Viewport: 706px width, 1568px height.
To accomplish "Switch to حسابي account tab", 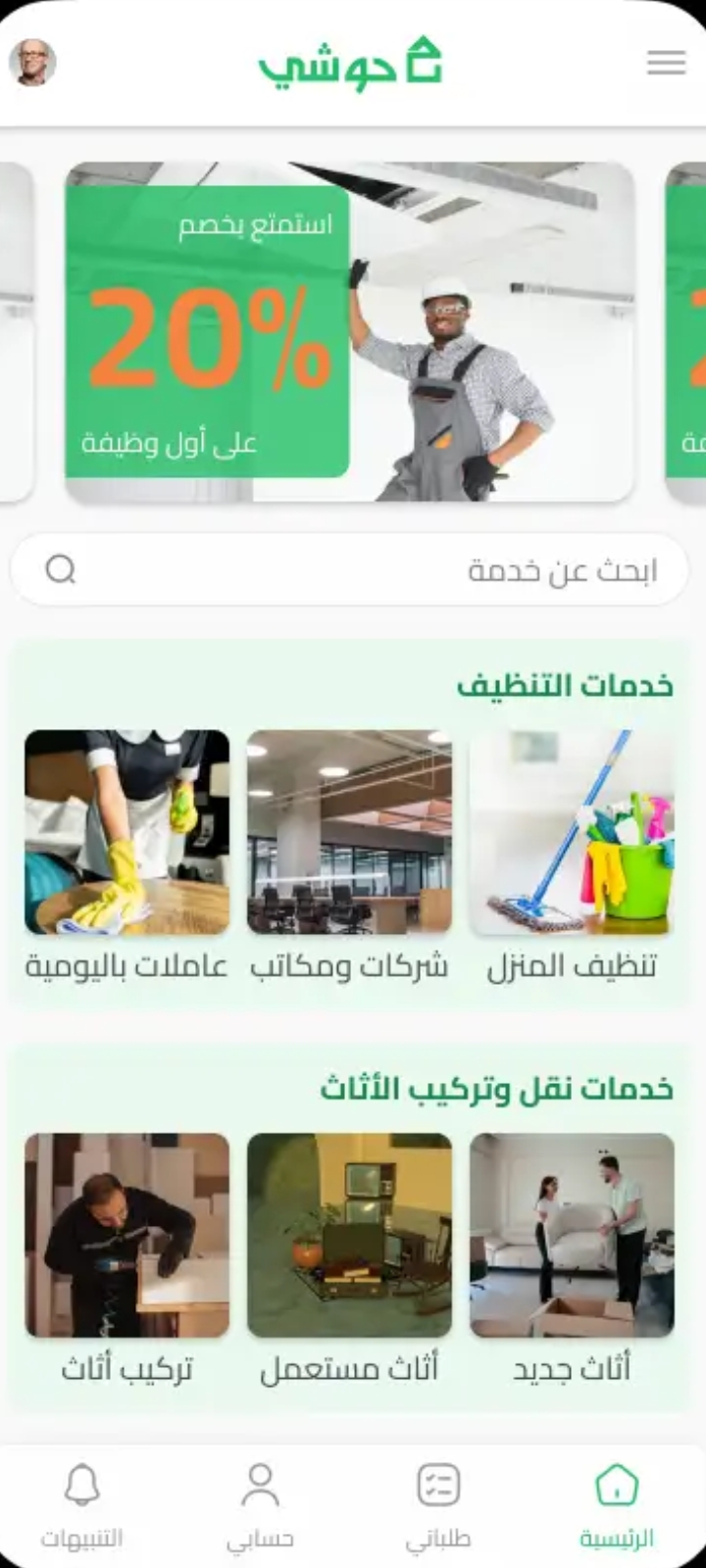I will pos(260,1506).
